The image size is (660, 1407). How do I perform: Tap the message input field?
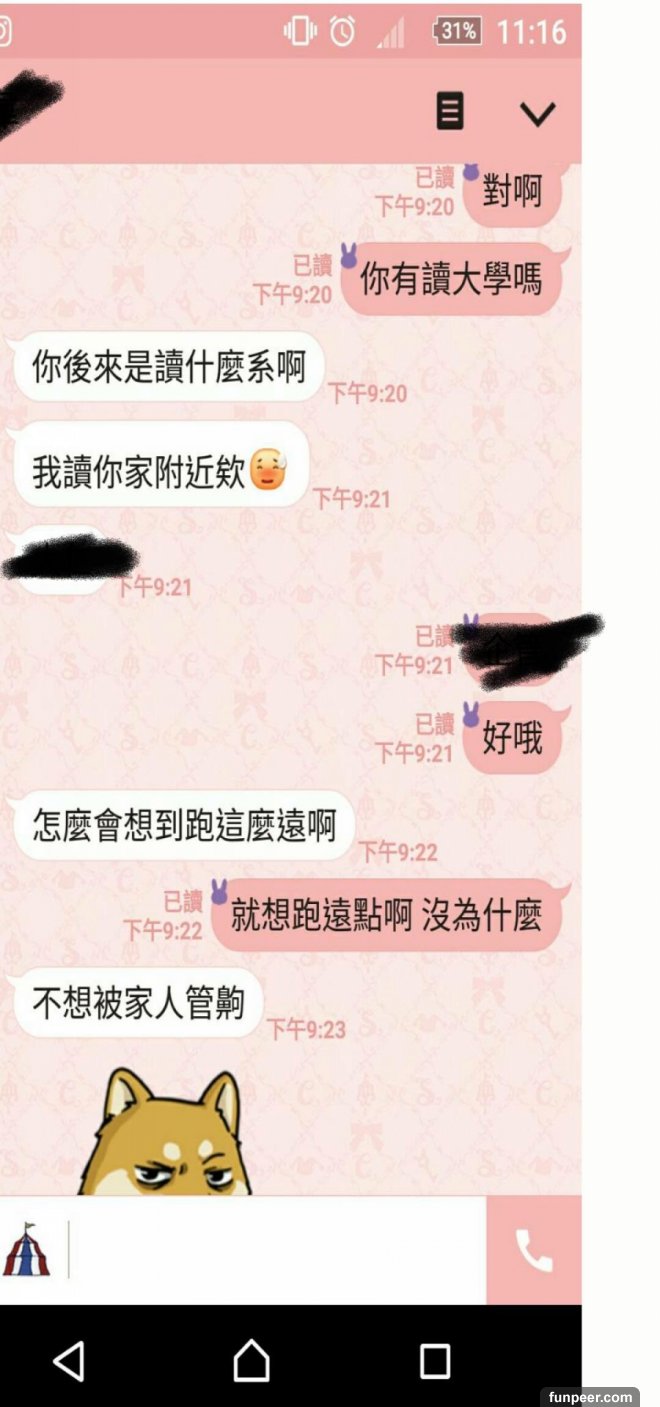[x=275, y=1250]
